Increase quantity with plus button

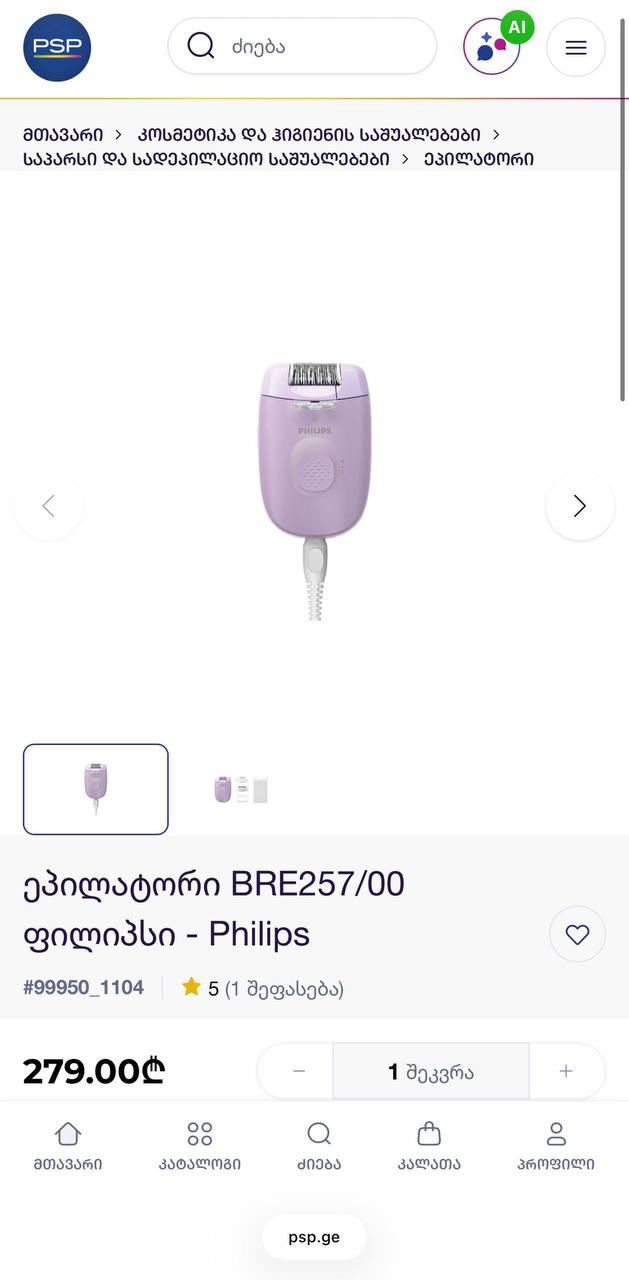coord(566,1072)
